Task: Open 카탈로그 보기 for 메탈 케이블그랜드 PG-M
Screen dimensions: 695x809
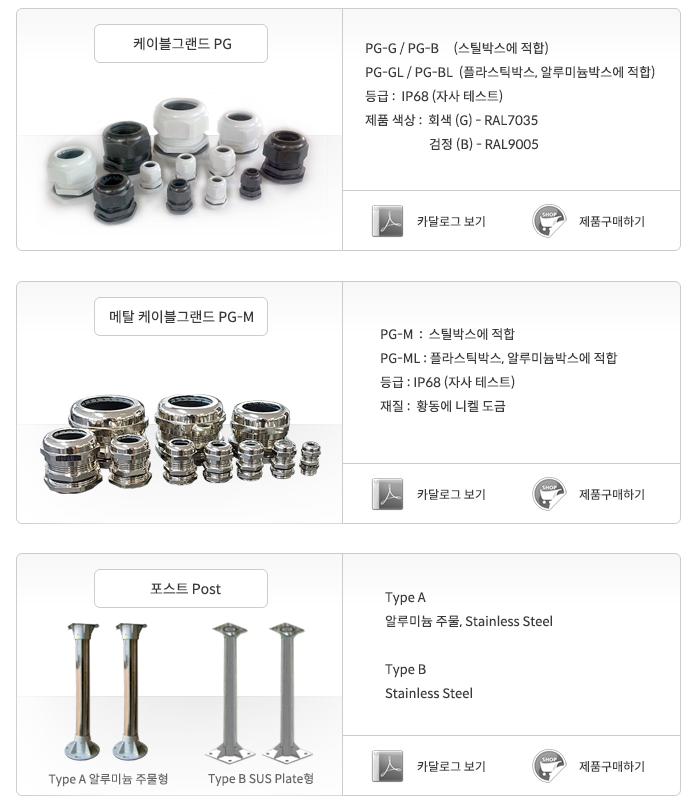Action: coord(429,494)
